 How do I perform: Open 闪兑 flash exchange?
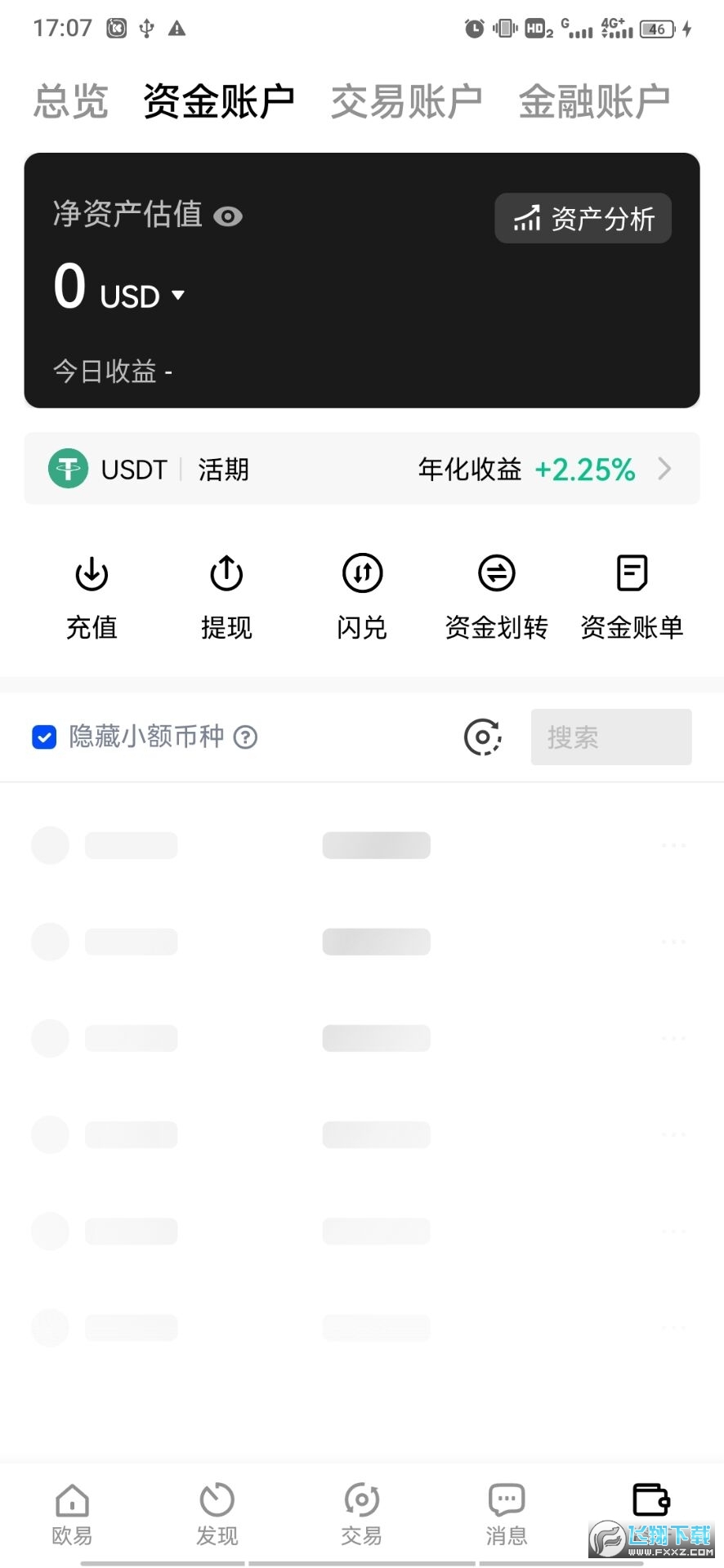point(361,592)
